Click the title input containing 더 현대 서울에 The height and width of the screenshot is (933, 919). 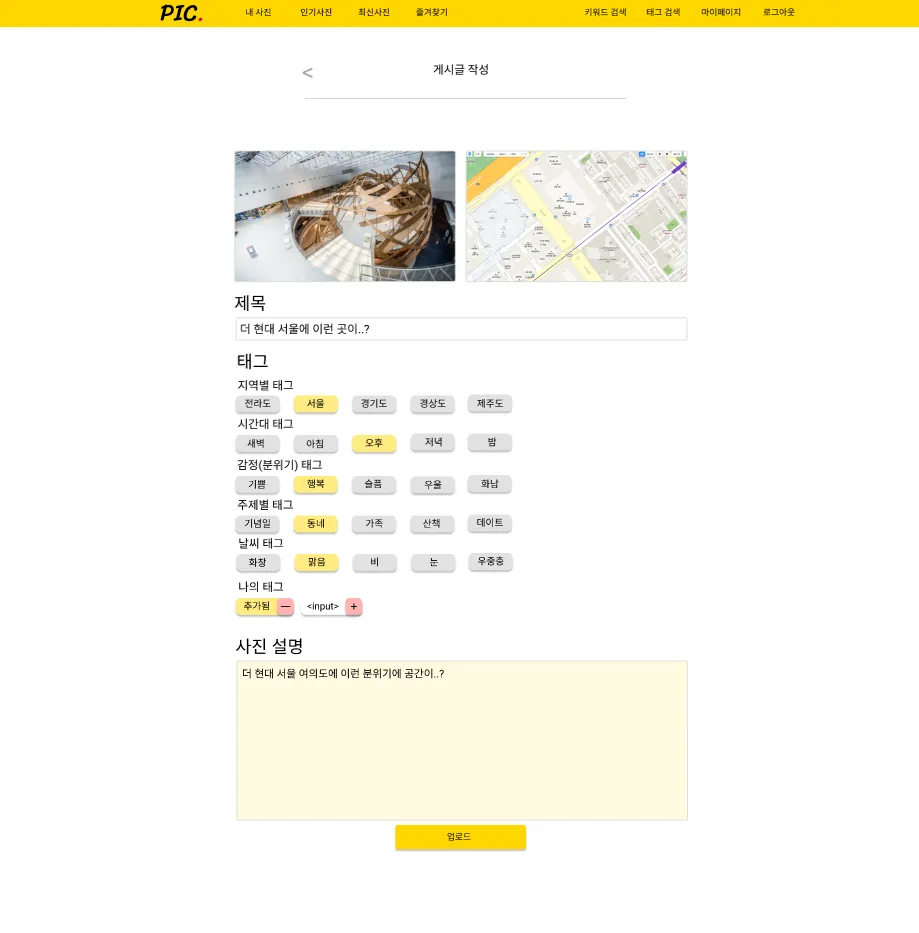(461, 329)
